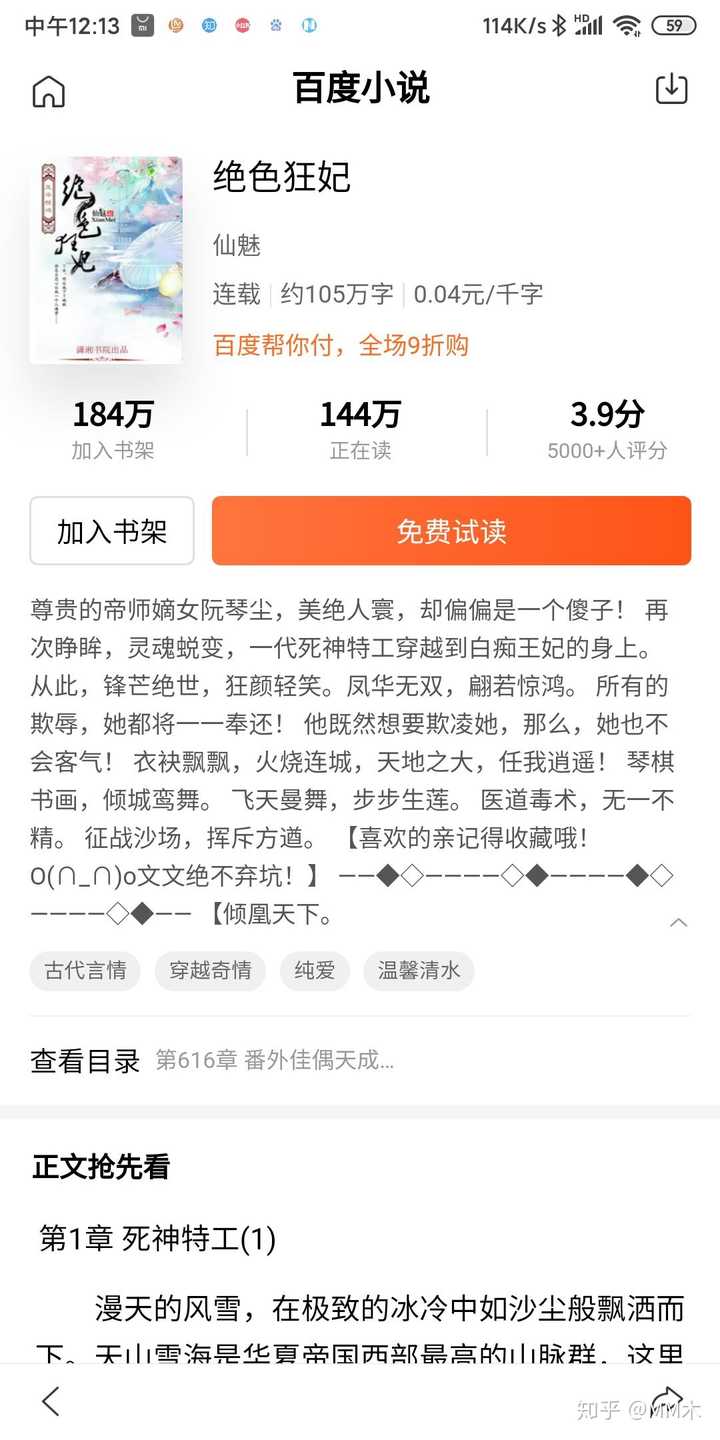Viewport: 720px width, 1440px height.
Task: Go back with the bottom arrow
Action: pos(50,1401)
